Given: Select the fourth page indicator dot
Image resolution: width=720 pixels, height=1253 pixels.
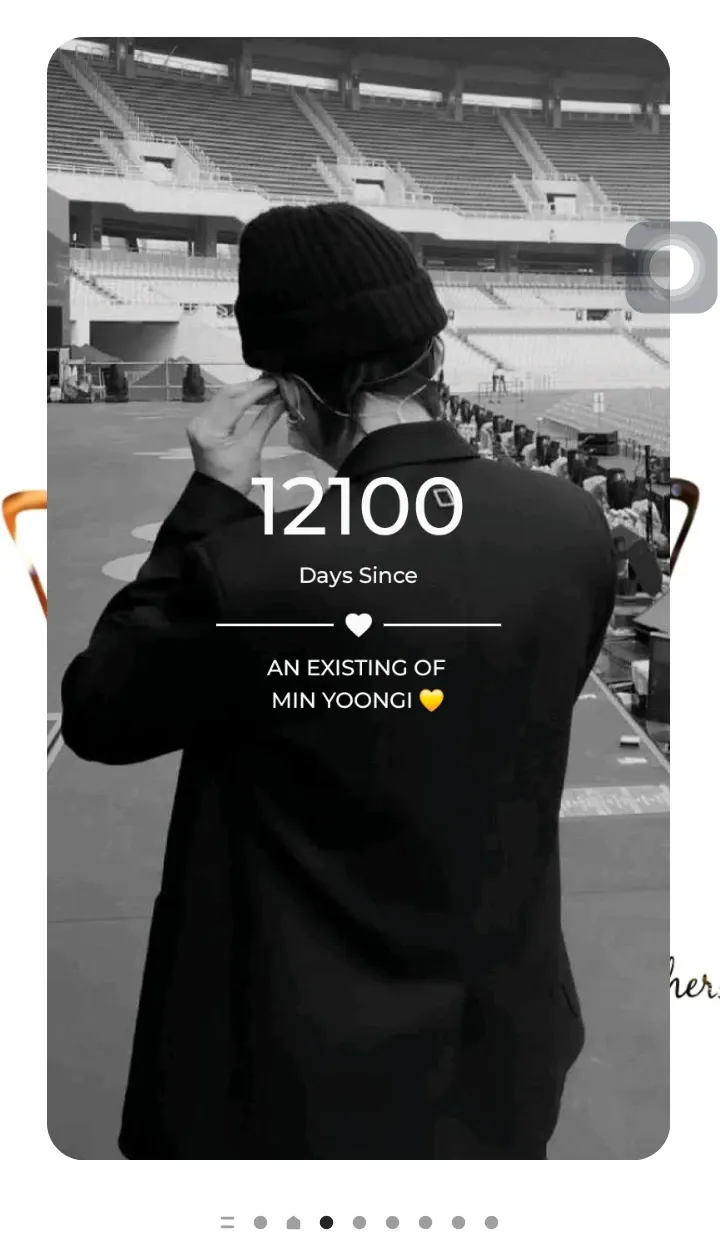Looking at the screenshot, I should (x=360, y=1221).
